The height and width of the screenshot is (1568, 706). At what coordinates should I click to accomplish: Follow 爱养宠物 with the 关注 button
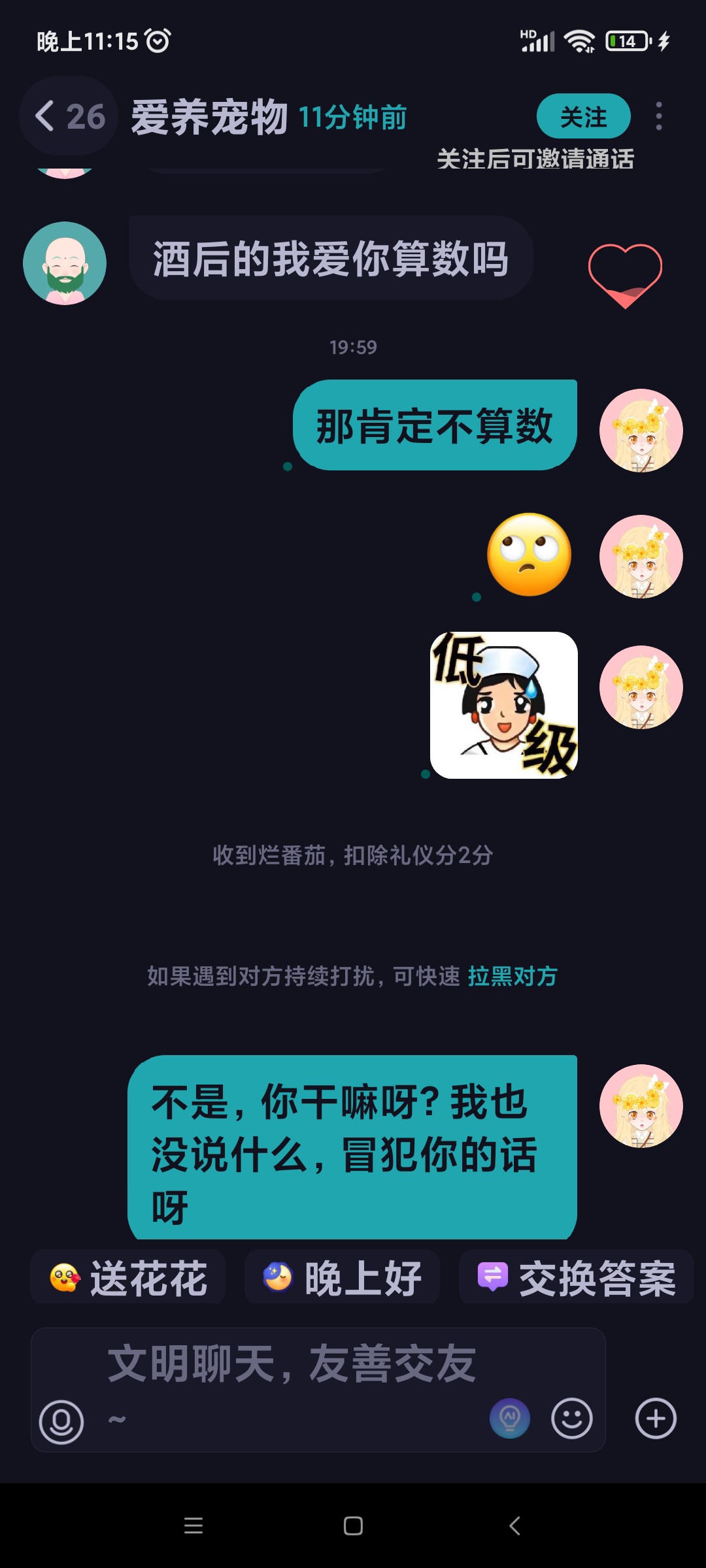[x=583, y=116]
